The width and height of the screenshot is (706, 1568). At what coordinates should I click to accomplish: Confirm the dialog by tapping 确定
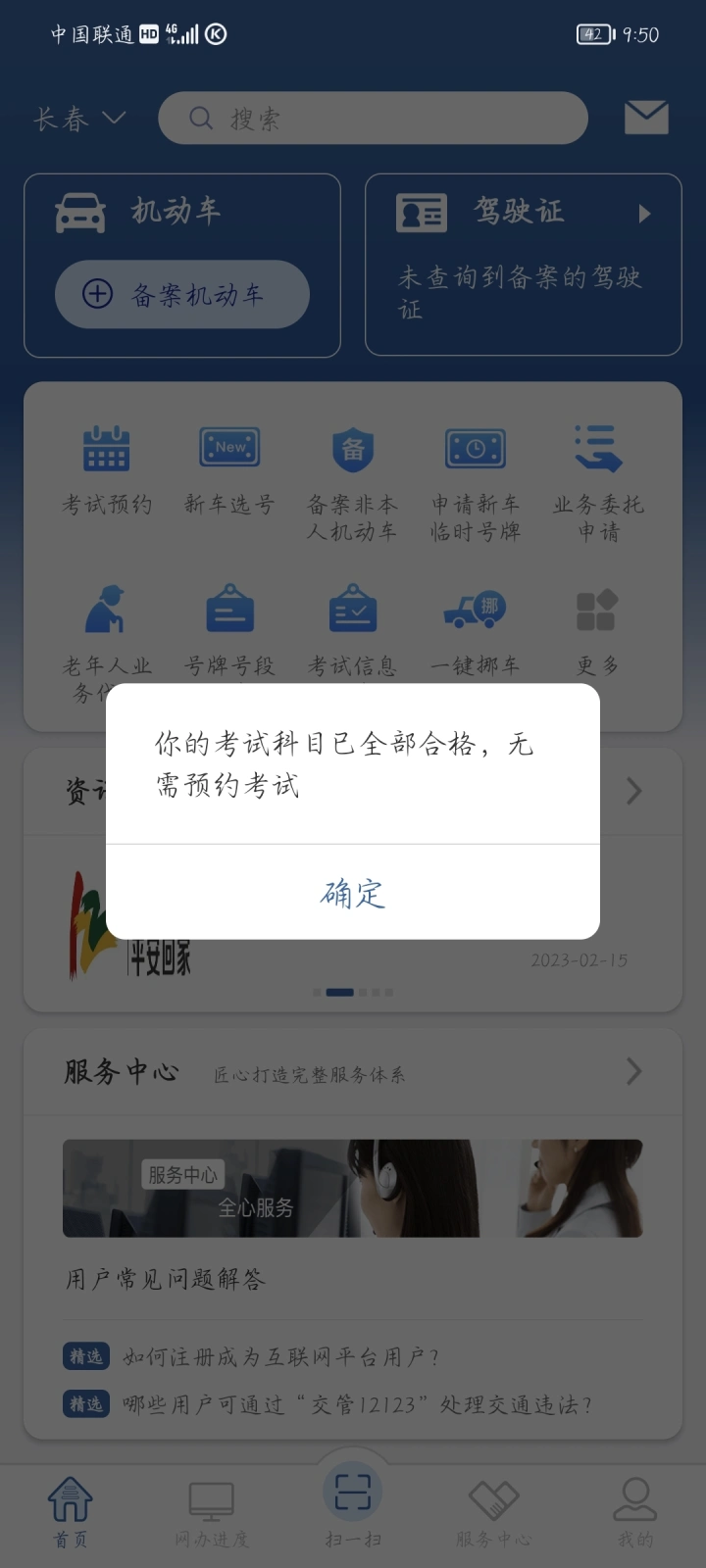(x=353, y=893)
